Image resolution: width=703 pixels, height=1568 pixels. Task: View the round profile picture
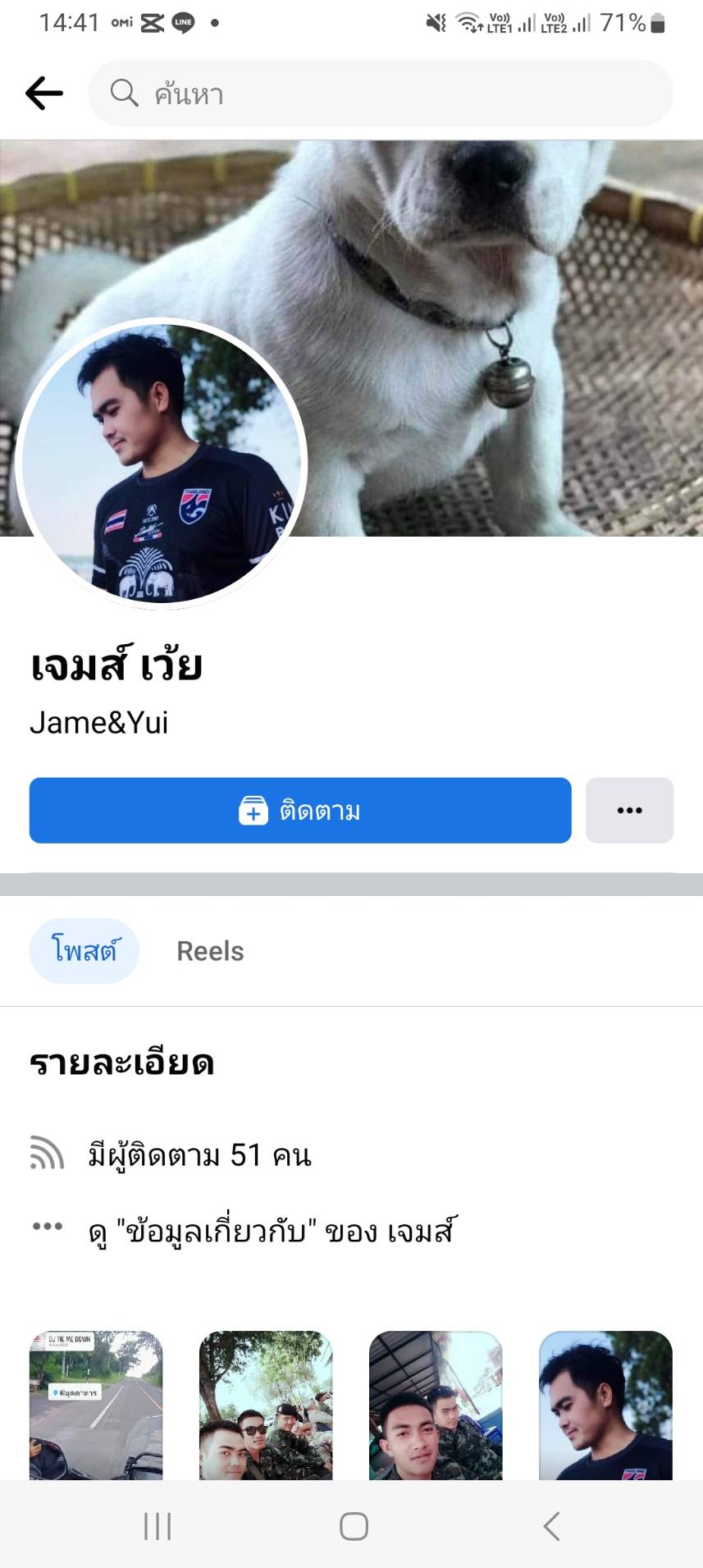(161, 464)
